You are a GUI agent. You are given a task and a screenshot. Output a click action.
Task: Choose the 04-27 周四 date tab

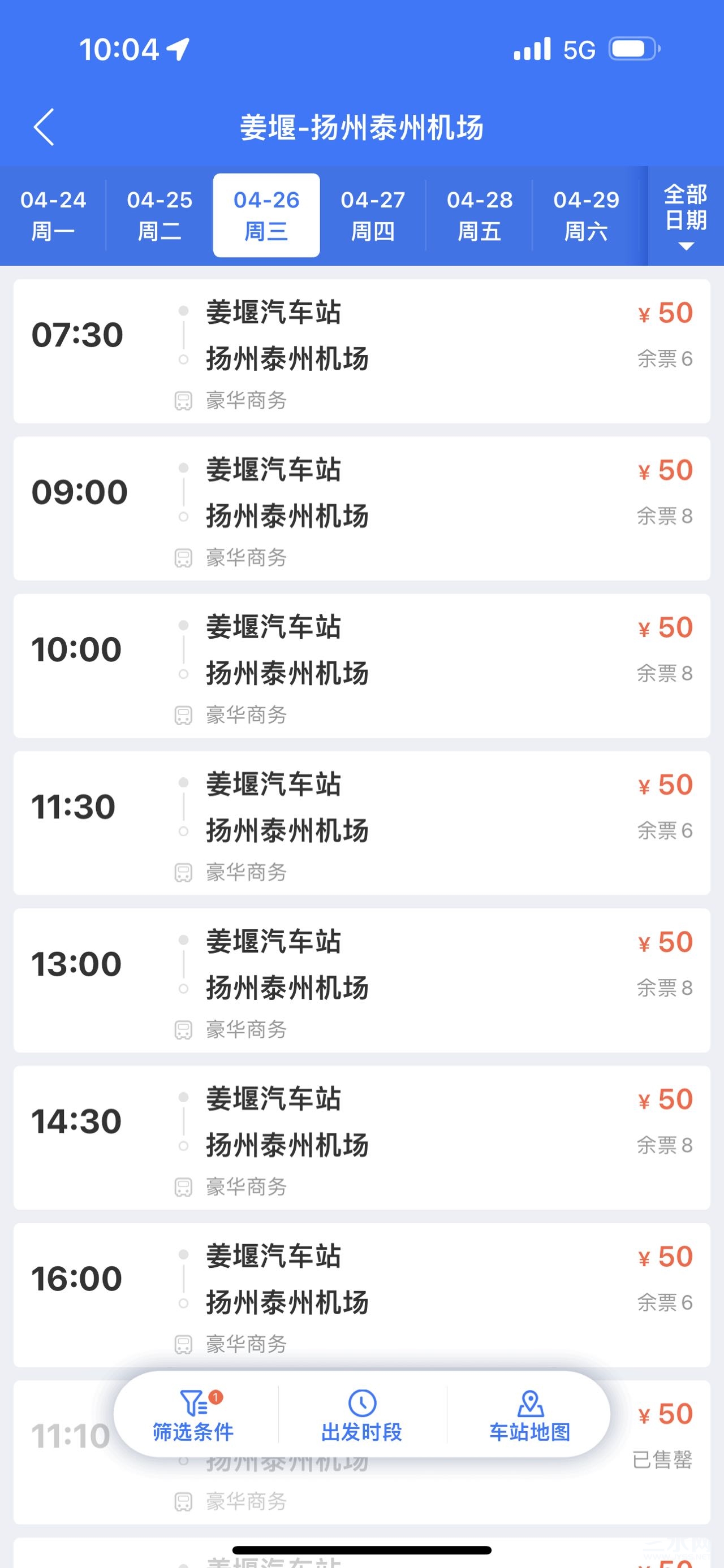click(x=373, y=215)
